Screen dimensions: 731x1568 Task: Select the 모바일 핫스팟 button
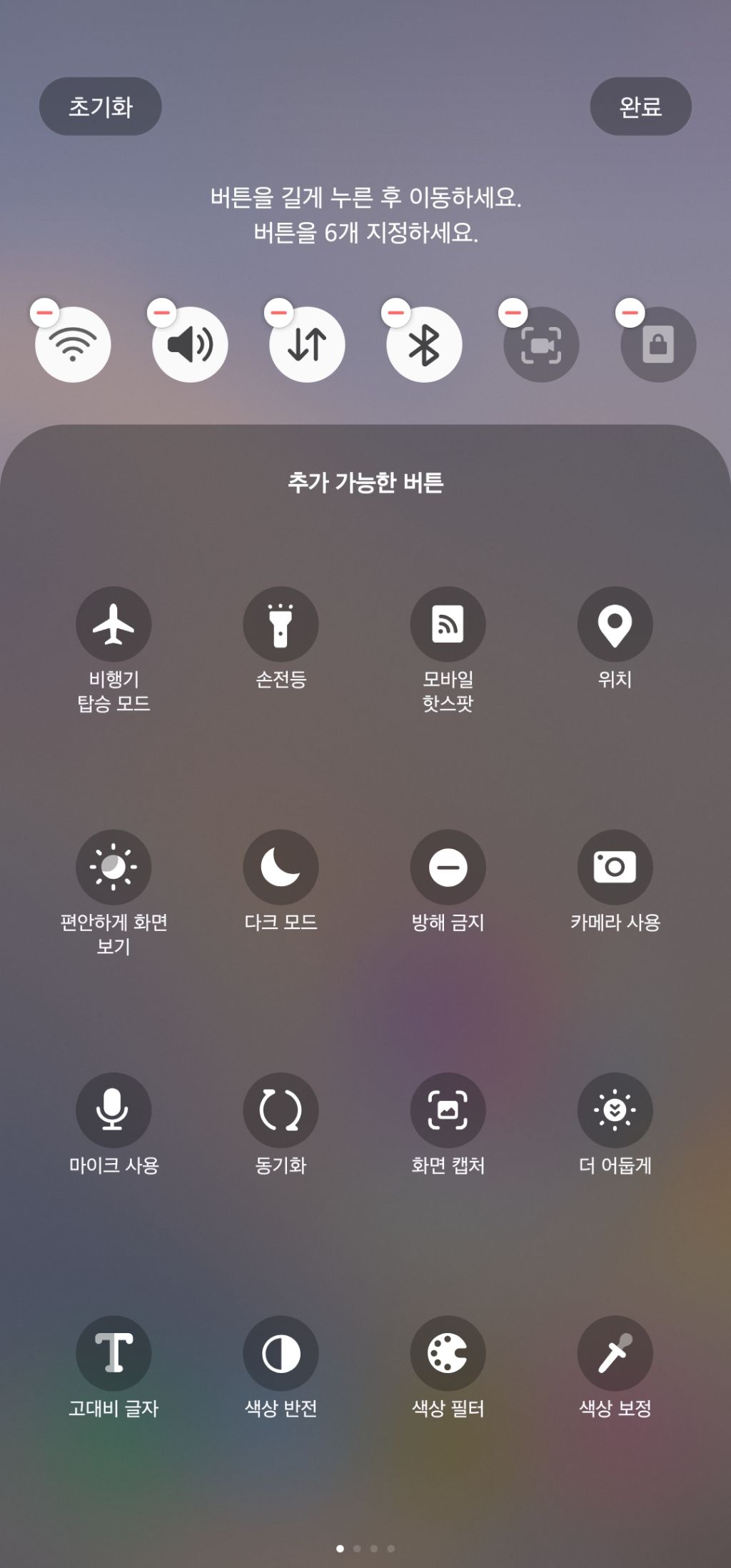[448, 624]
